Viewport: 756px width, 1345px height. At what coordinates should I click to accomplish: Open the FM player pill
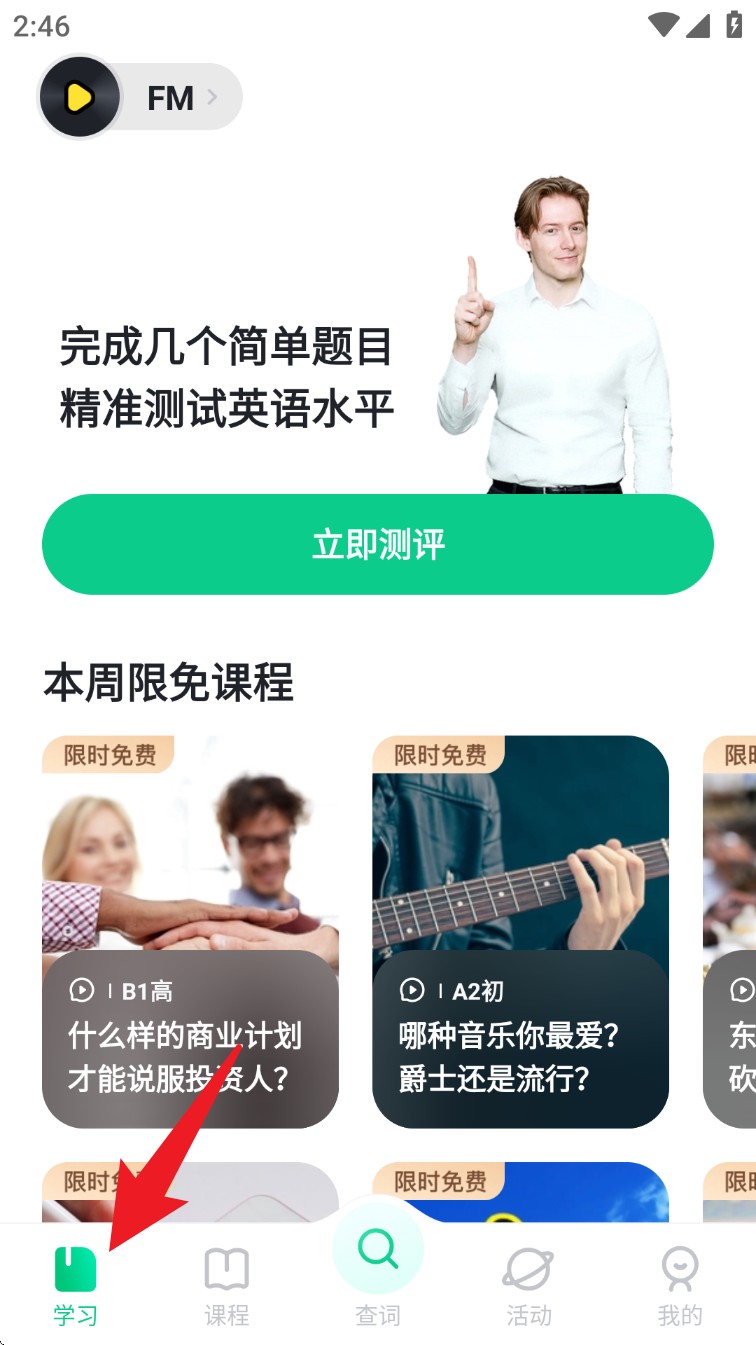click(x=140, y=97)
